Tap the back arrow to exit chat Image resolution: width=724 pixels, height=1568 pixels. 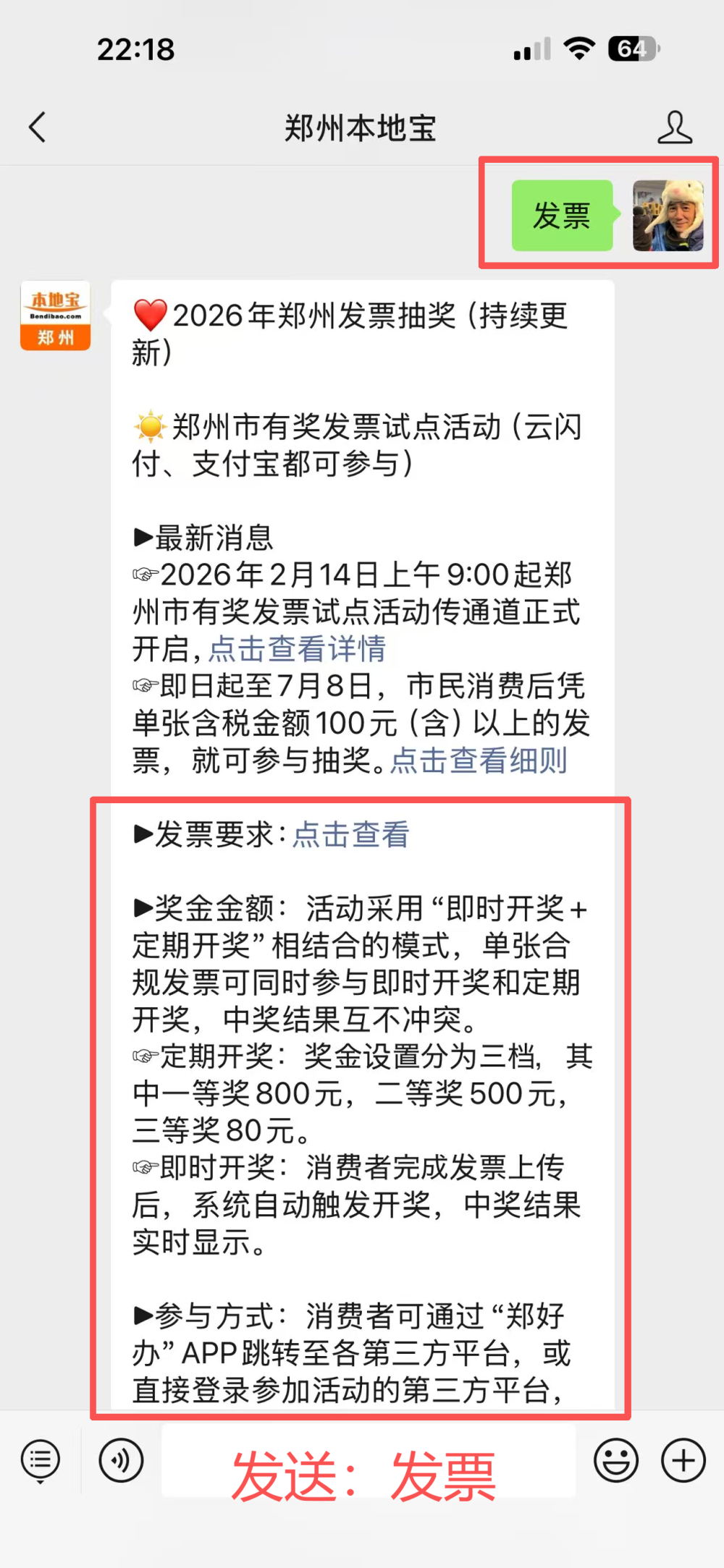38,127
